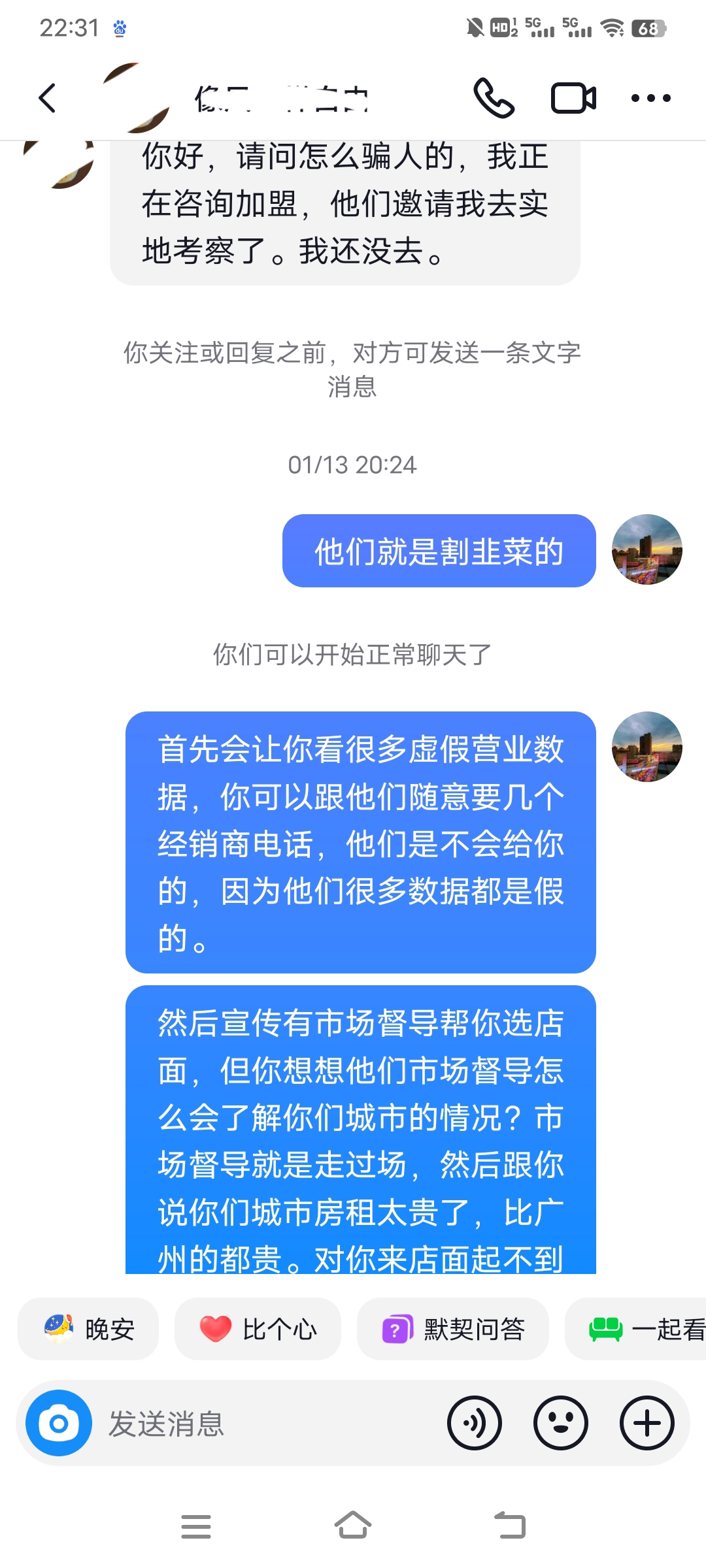The image size is (706, 1568).
Task: Tap your own avatar next to a message
Action: pos(648,549)
